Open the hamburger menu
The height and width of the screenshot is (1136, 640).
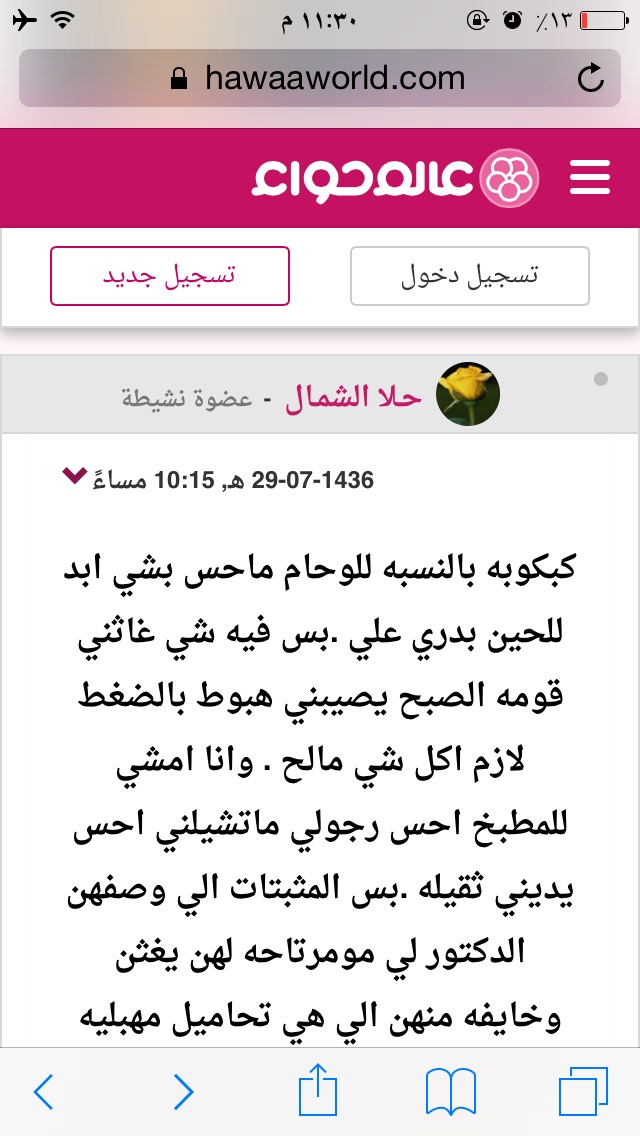[589, 178]
